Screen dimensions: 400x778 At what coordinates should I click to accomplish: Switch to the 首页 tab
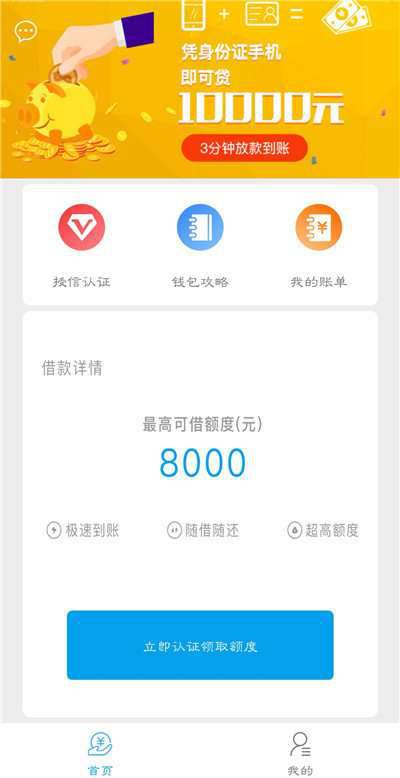pos(100,752)
